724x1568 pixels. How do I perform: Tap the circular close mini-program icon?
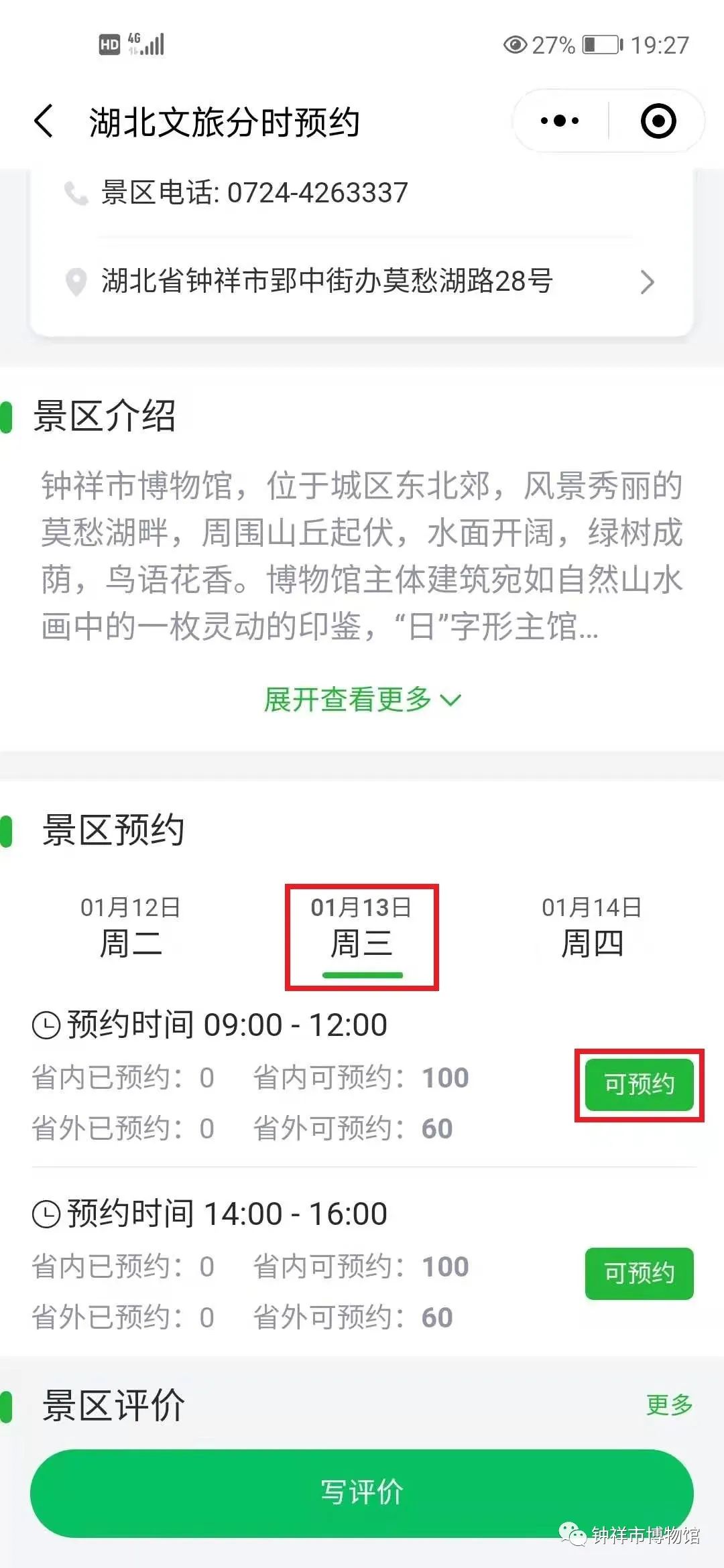(657, 119)
